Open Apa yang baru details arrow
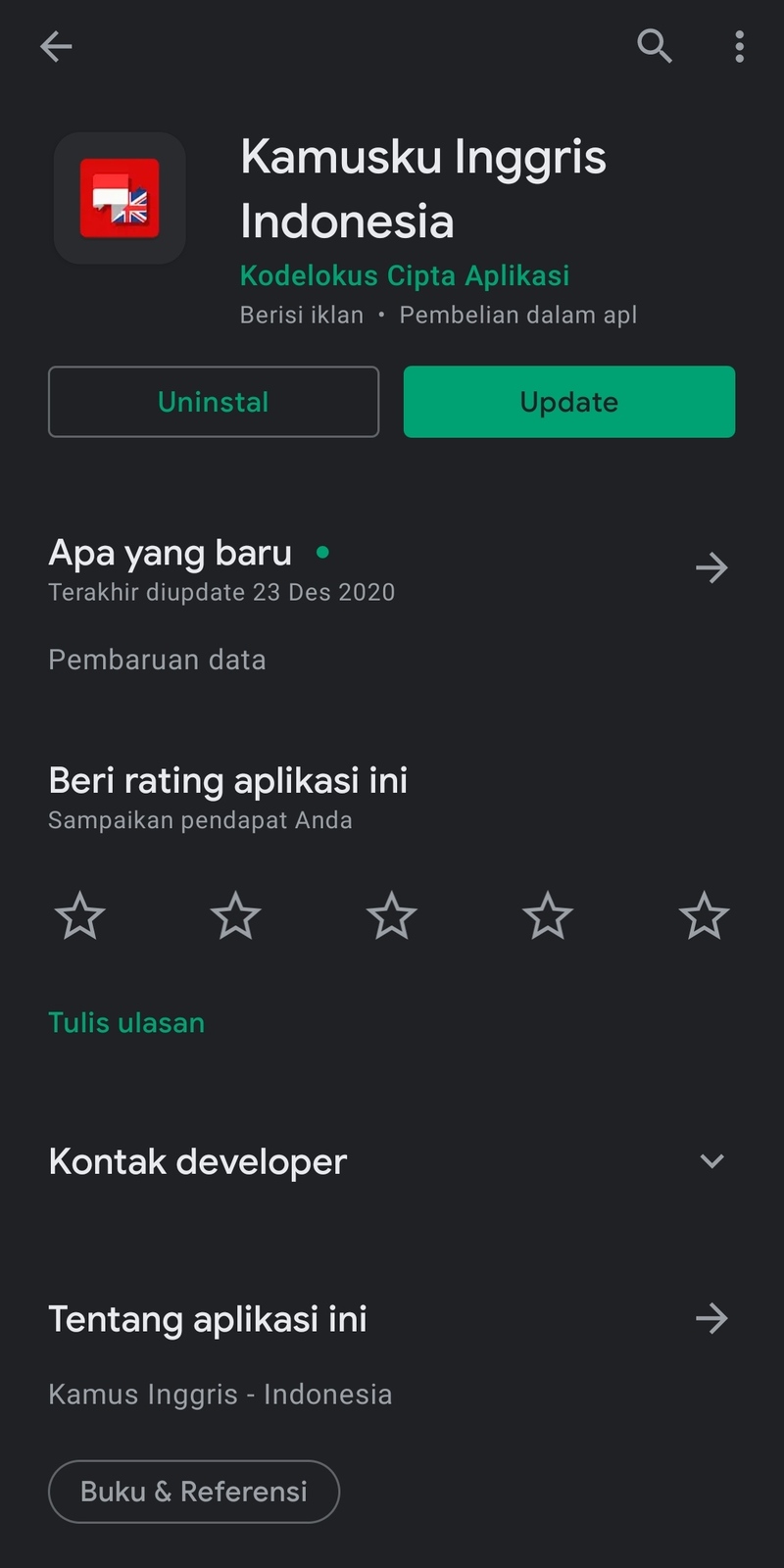The image size is (784, 1568). coord(711,567)
